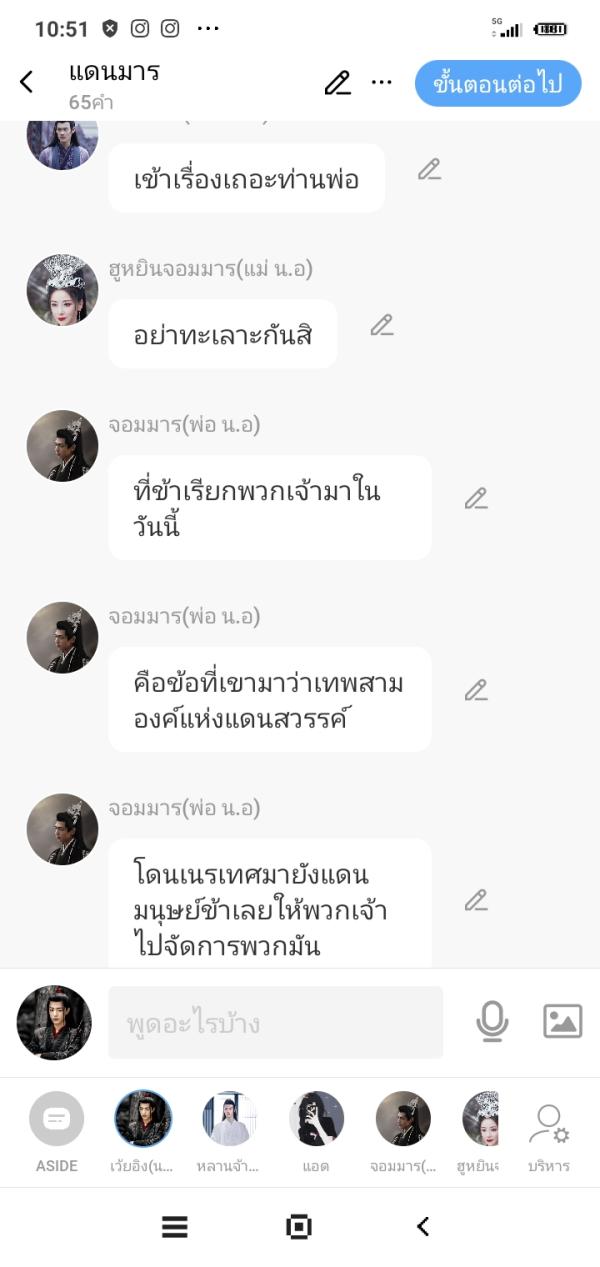Edit the story title with the pencil icon

(x=338, y=83)
